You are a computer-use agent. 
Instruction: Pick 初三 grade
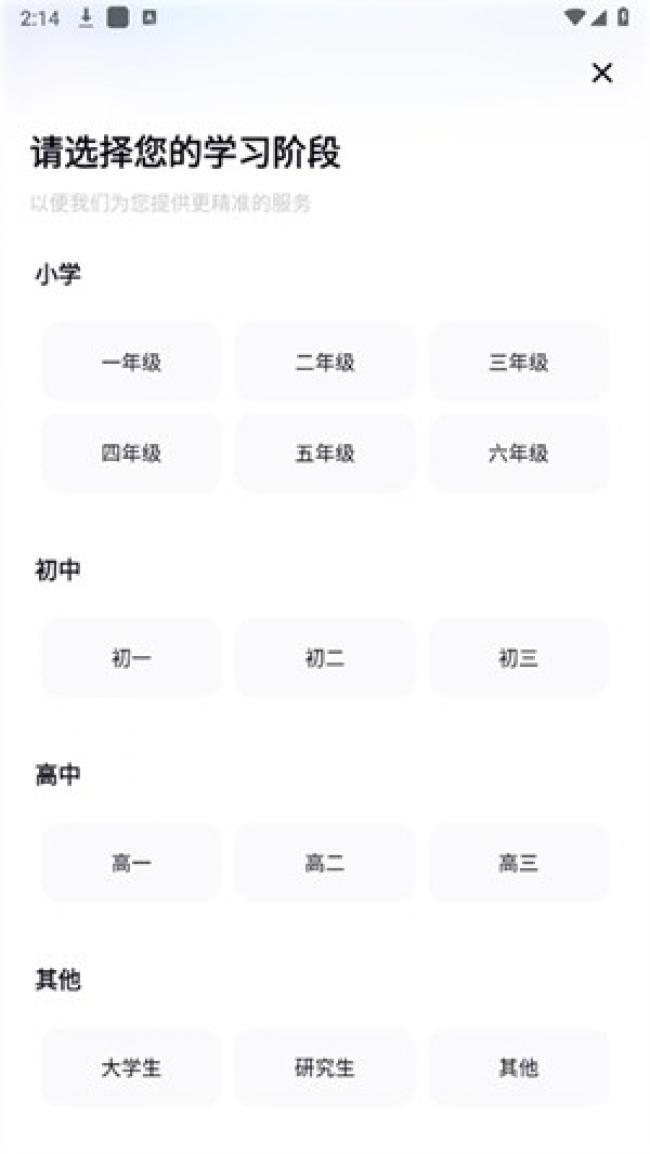[518, 658]
